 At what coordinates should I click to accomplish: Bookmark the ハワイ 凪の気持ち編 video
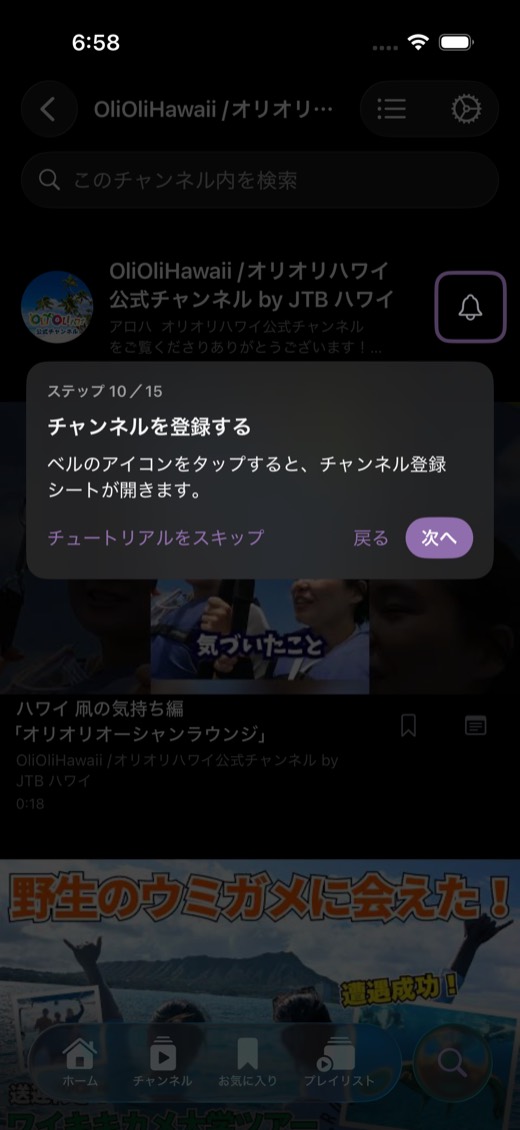pos(408,726)
